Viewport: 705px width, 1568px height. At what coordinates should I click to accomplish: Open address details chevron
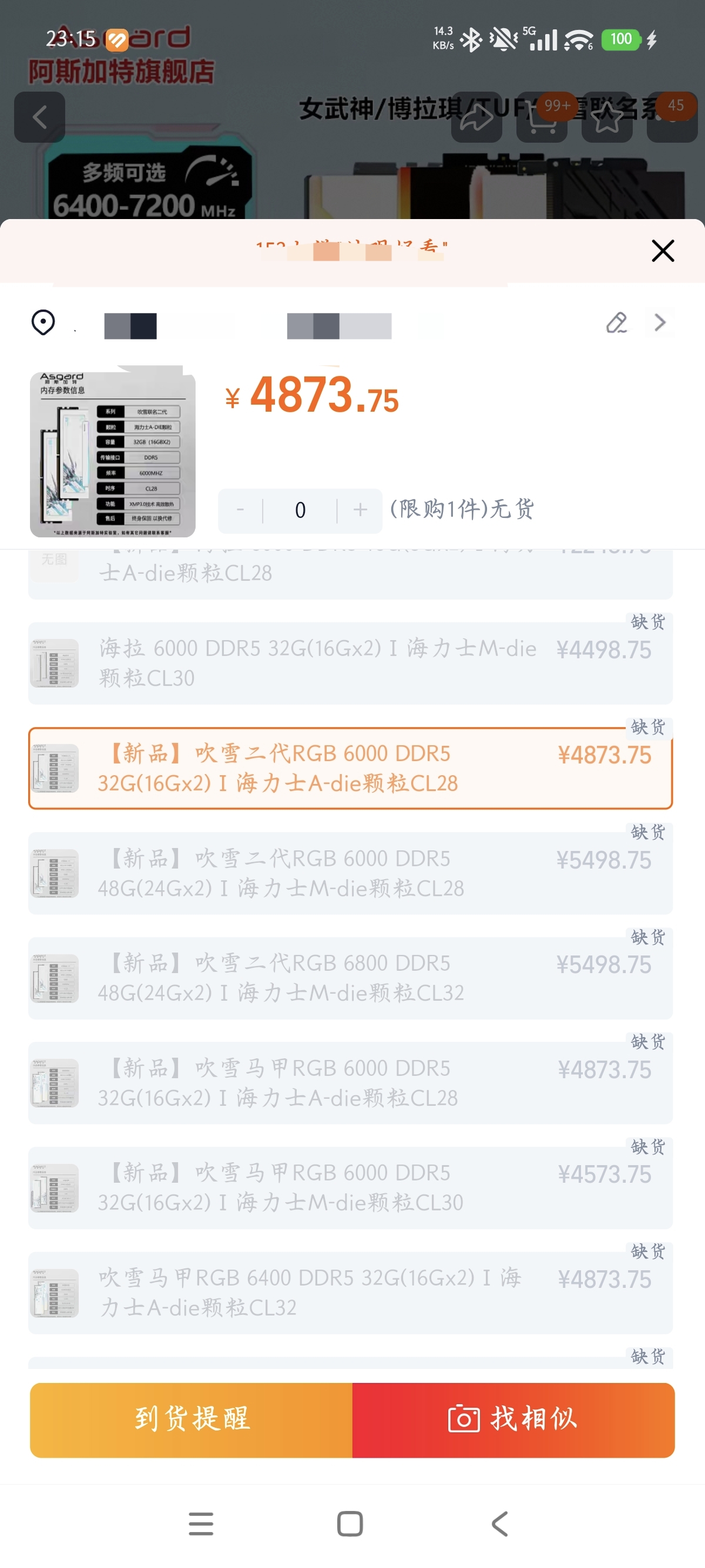click(x=660, y=322)
